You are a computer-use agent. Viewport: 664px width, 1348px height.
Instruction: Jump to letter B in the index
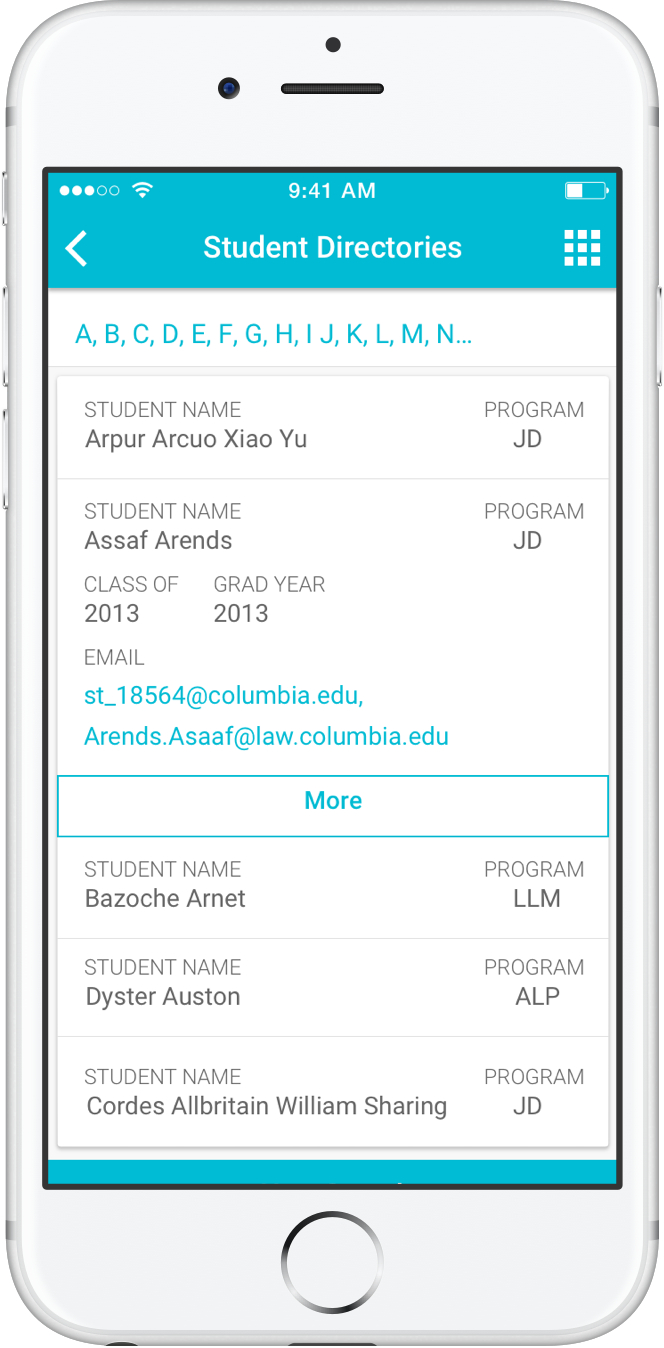pos(112,335)
